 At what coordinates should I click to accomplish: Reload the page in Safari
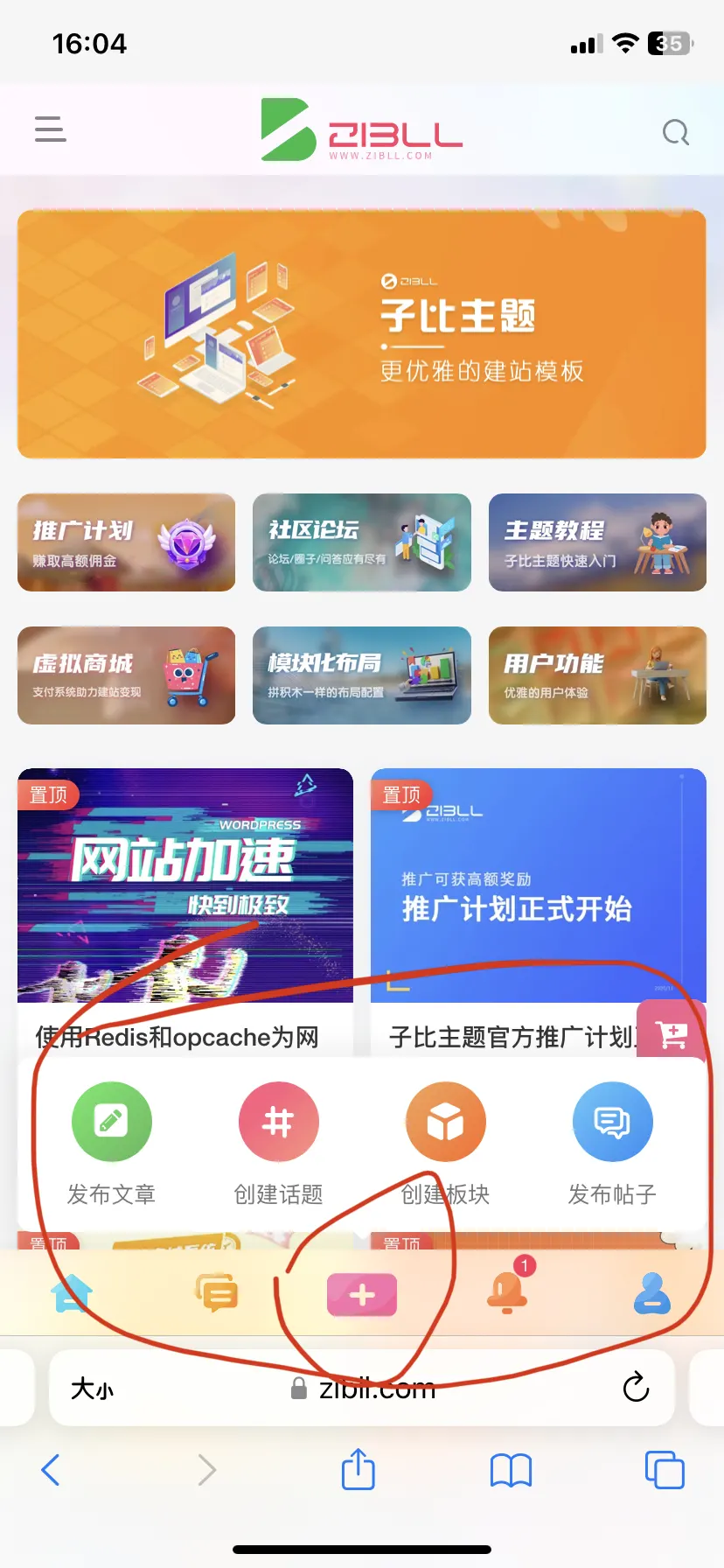click(x=636, y=1387)
